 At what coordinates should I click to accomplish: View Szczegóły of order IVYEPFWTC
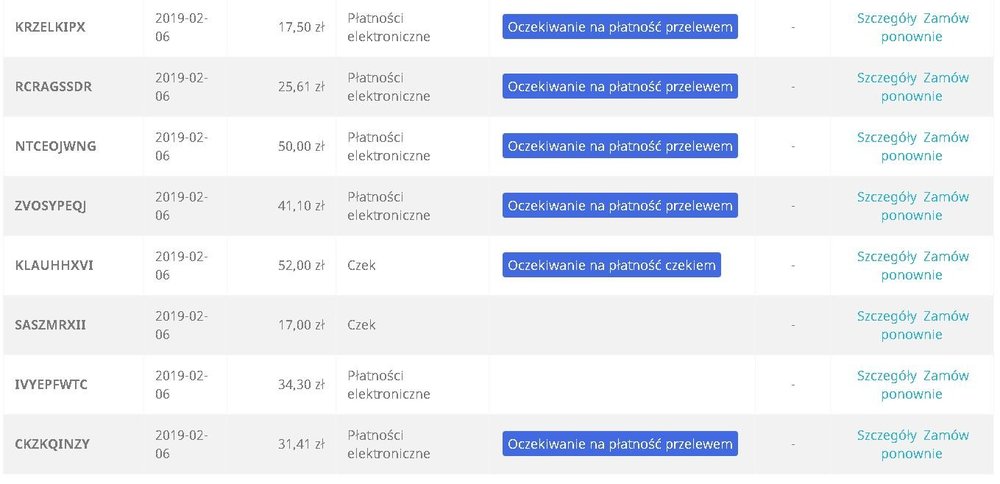[x=887, y=376]
